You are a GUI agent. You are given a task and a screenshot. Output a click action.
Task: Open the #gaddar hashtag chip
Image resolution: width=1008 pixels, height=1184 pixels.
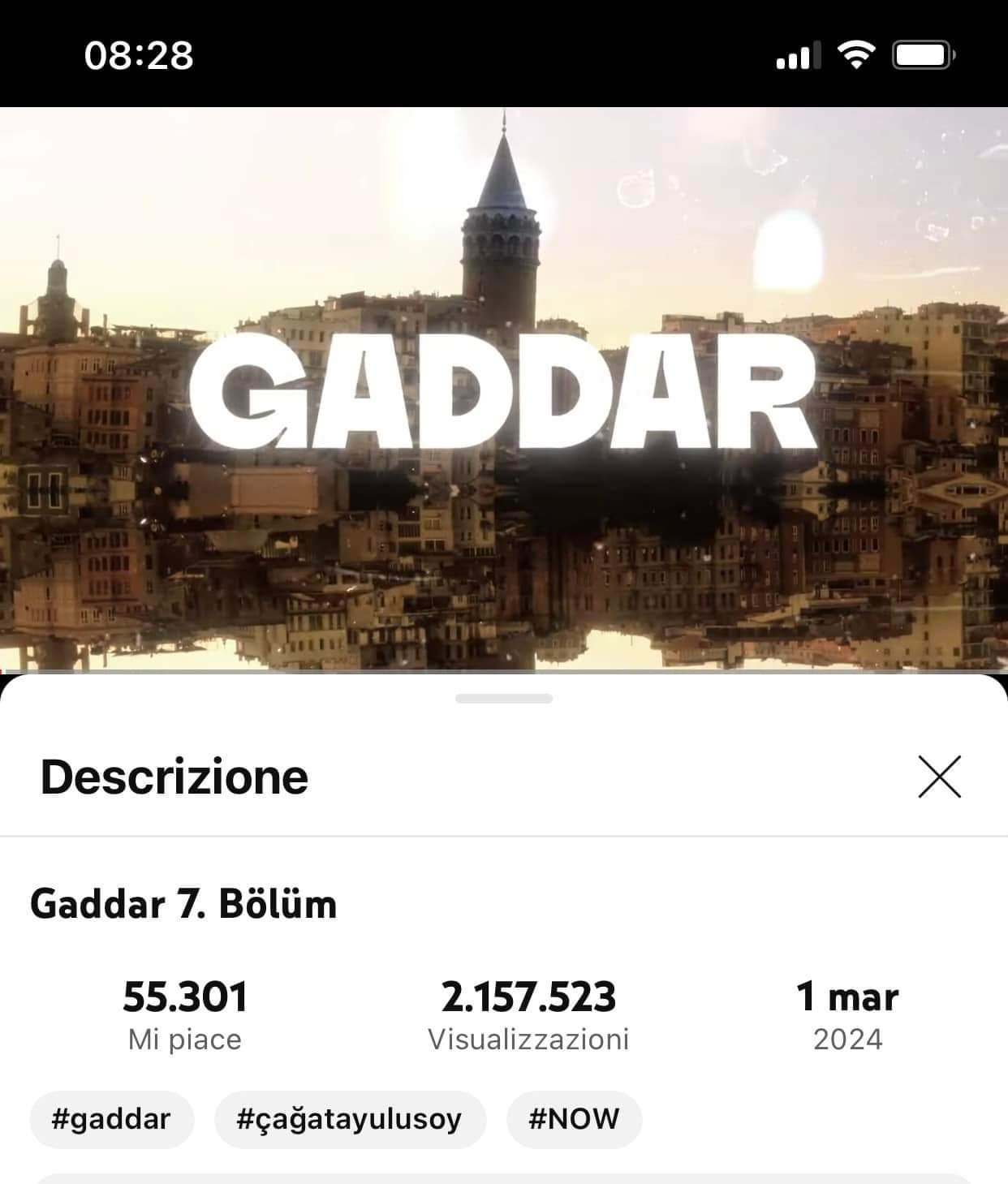coord(111,1119)
